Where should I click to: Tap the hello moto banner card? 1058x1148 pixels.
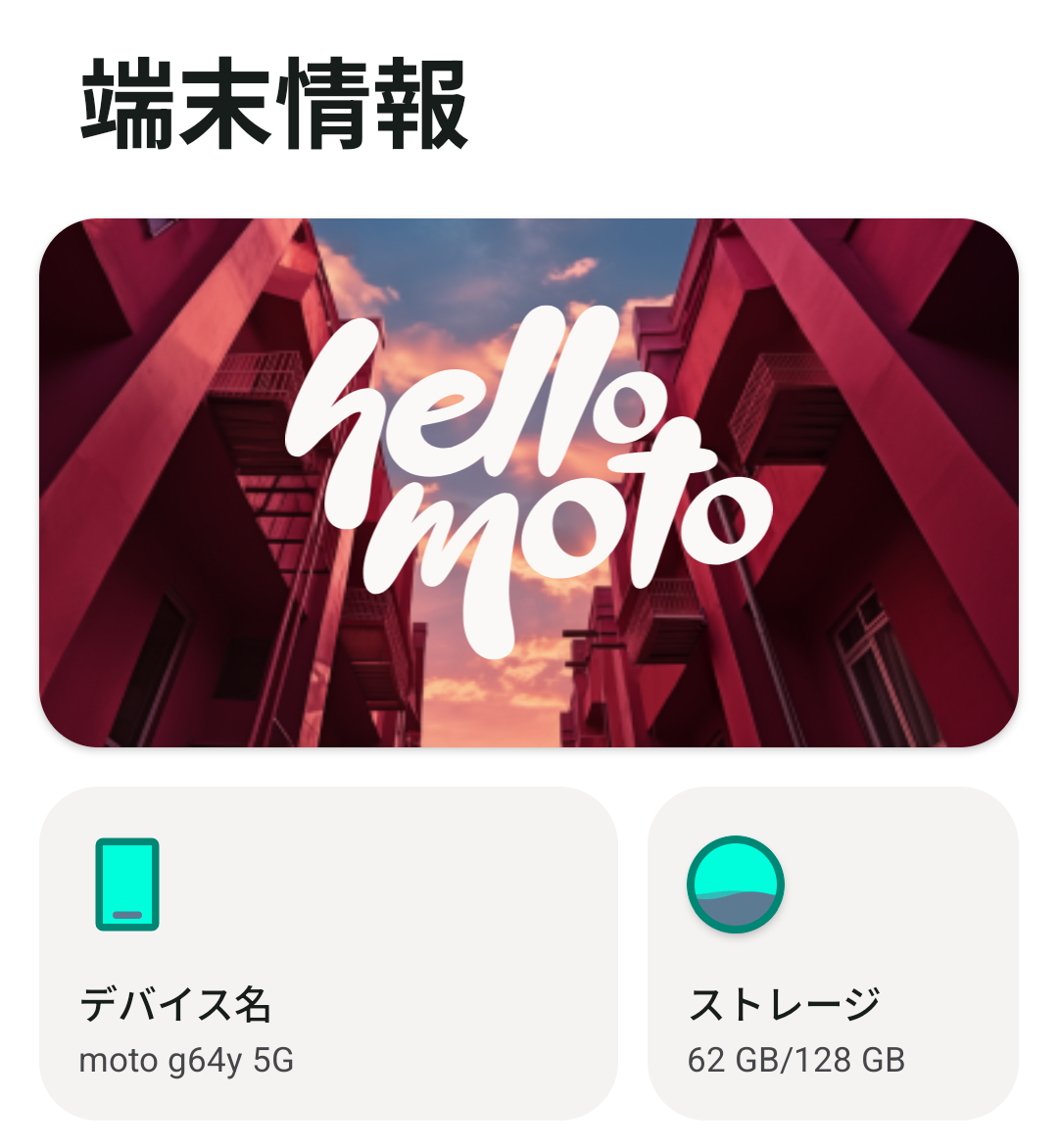tap(529, 483)
